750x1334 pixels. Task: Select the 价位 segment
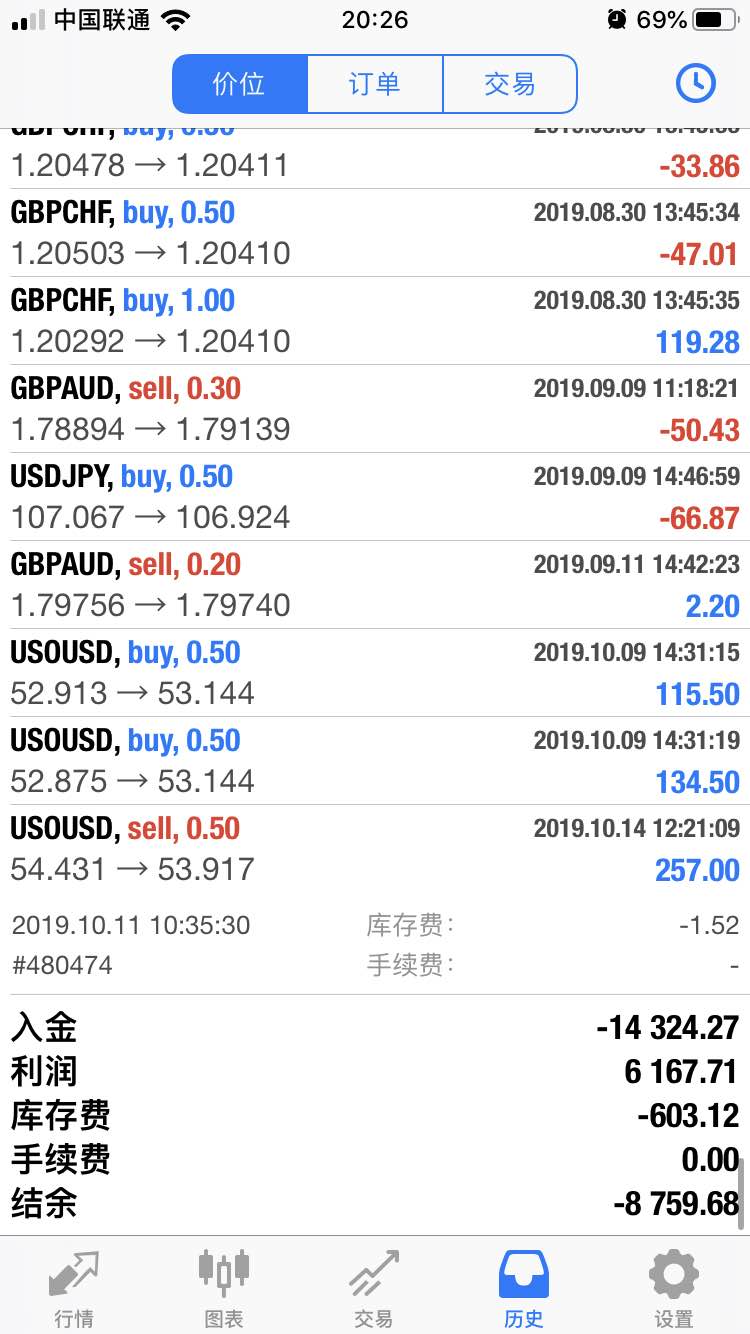point(240,84)
